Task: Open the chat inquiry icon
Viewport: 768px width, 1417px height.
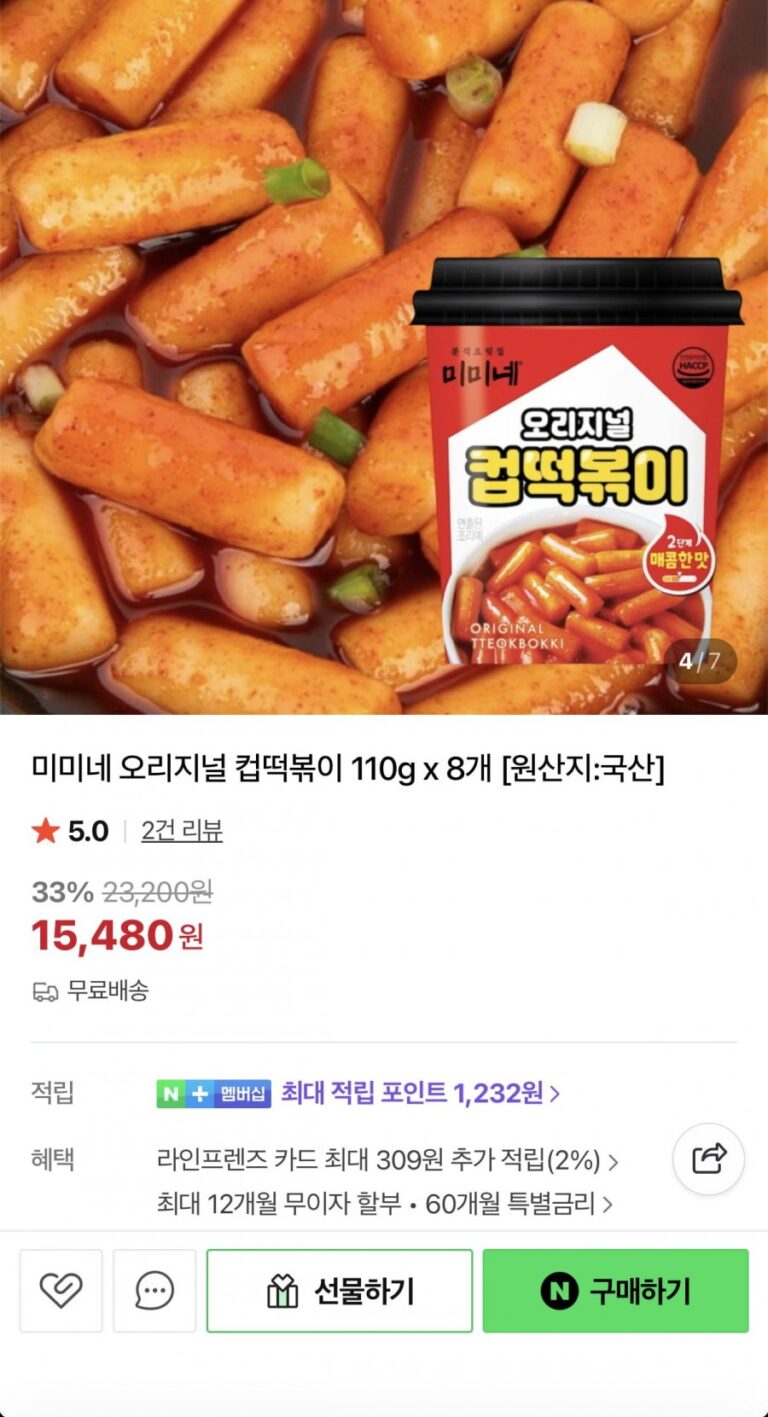Action: coord(154,1291)
